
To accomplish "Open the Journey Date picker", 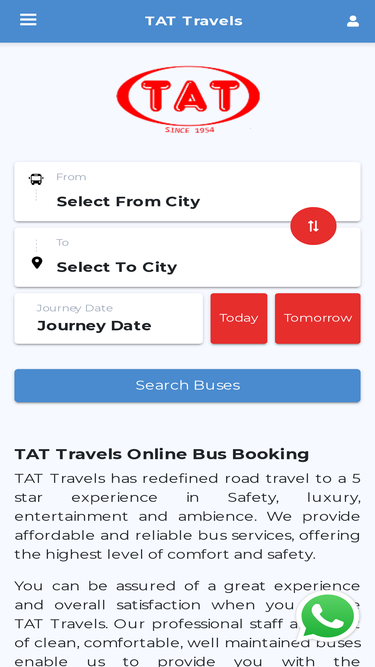I will (x=109, y=318).
